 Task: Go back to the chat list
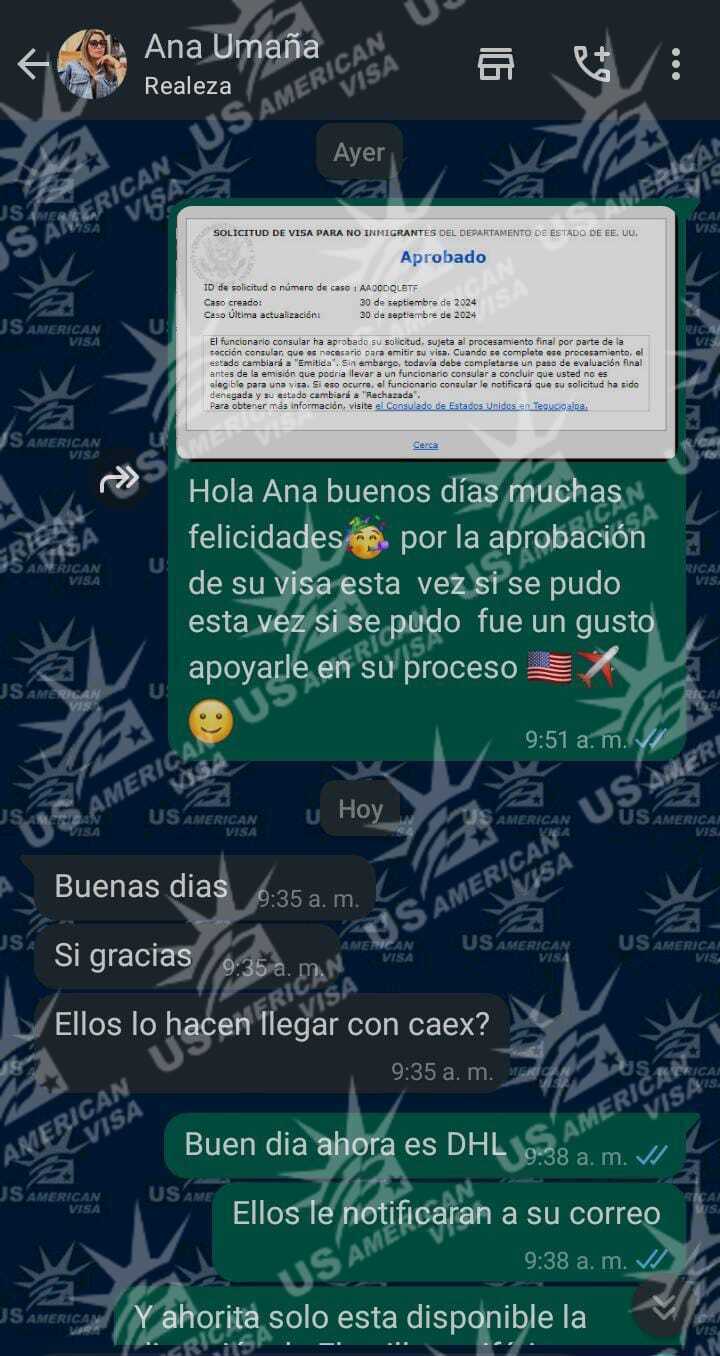pos(32,65)
